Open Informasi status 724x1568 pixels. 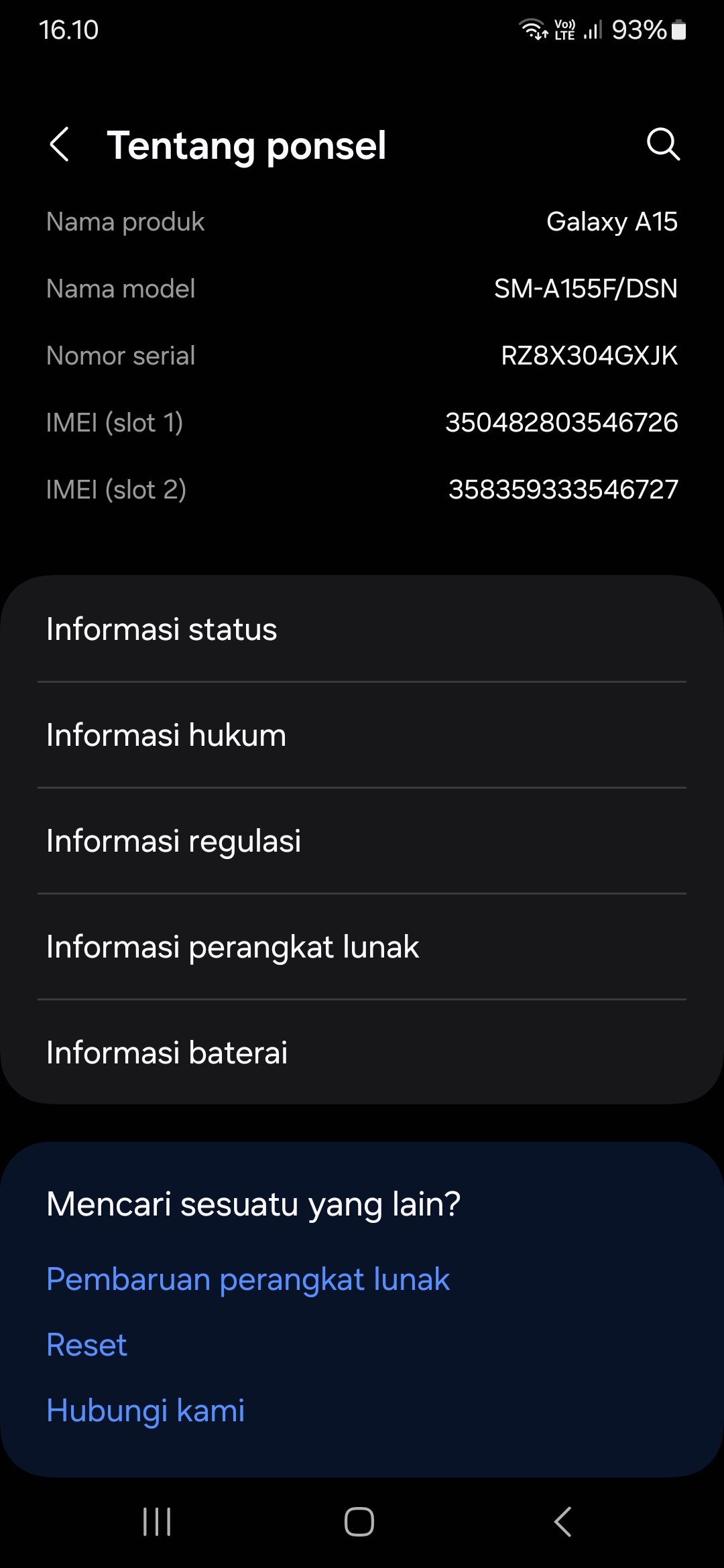coord(362,629)
